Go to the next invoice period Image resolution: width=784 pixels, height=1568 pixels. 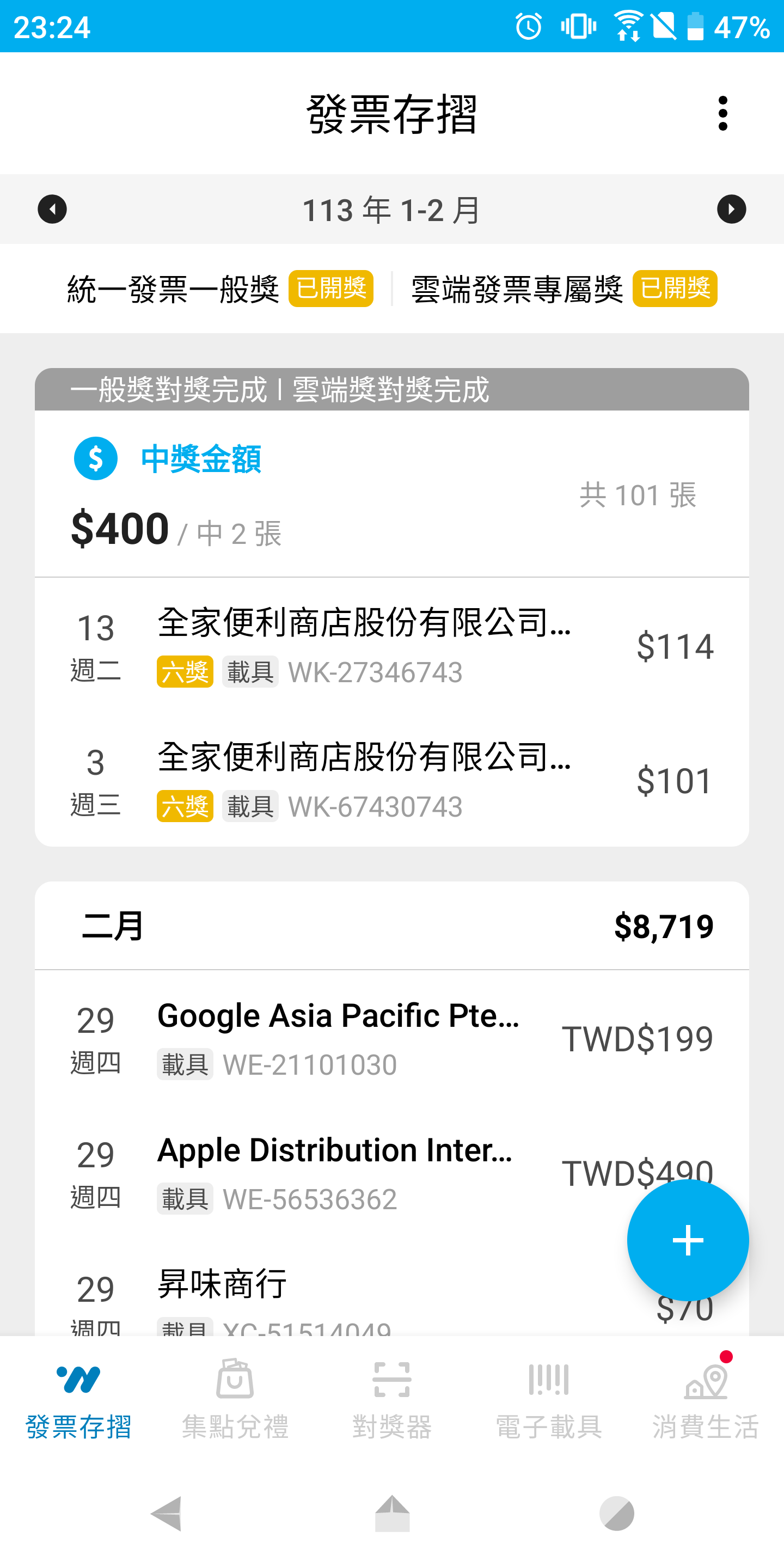[731, 210]
